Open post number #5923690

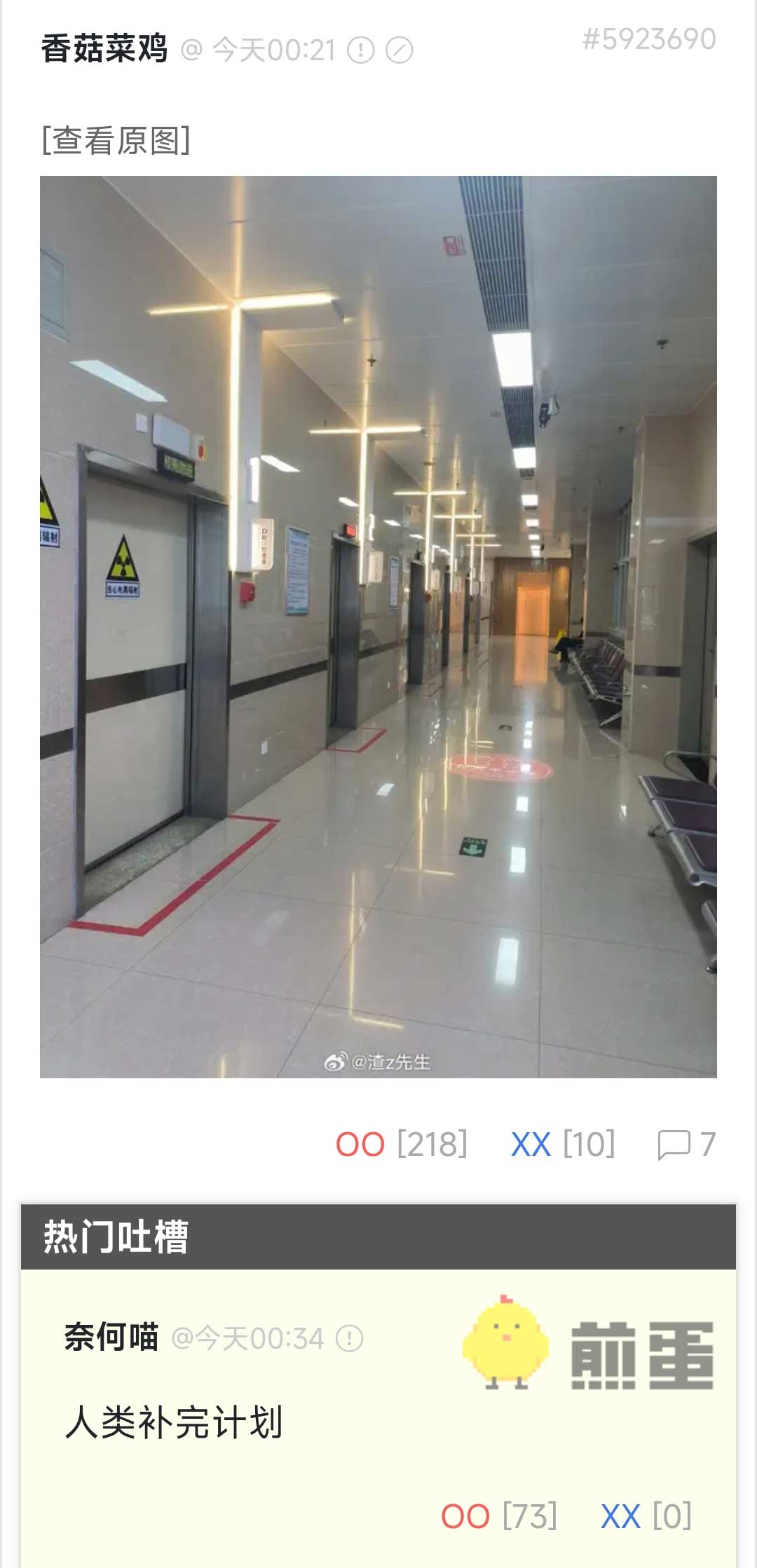pyautogui.click(x=648, y=39)
